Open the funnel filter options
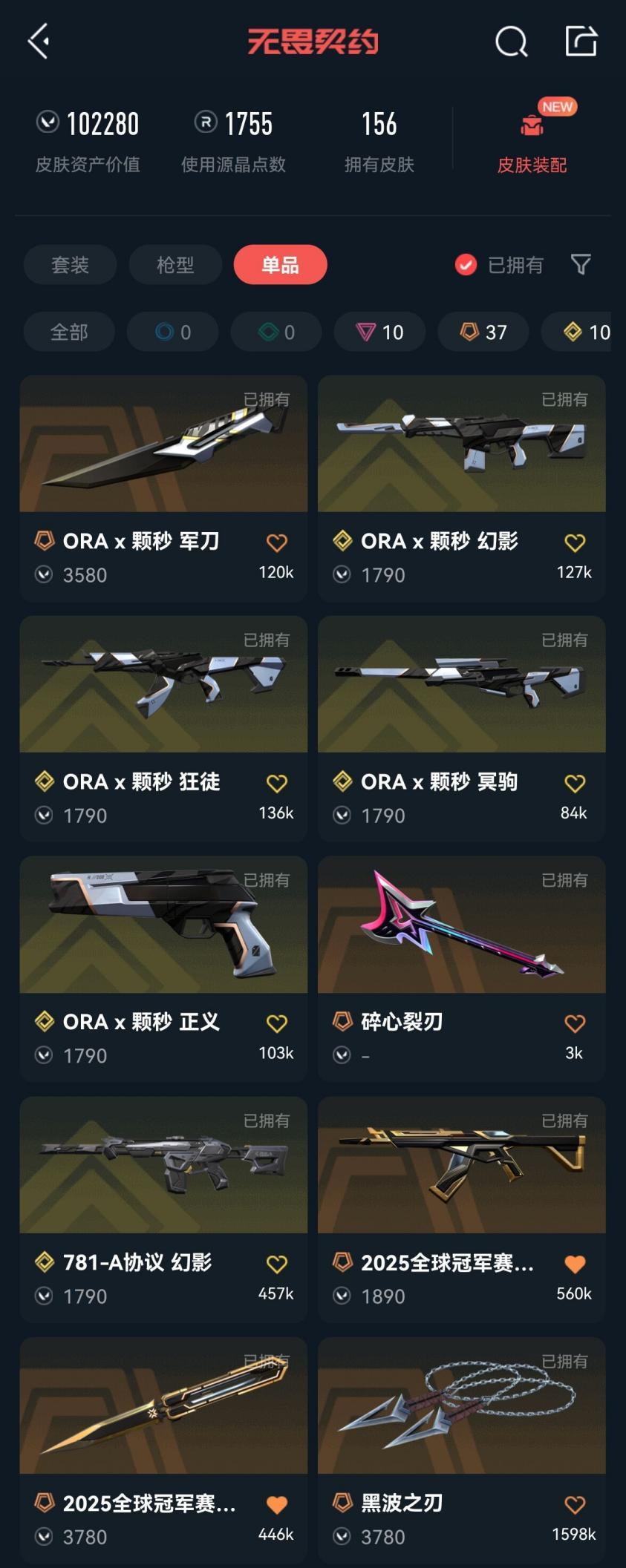 [581, 265]
